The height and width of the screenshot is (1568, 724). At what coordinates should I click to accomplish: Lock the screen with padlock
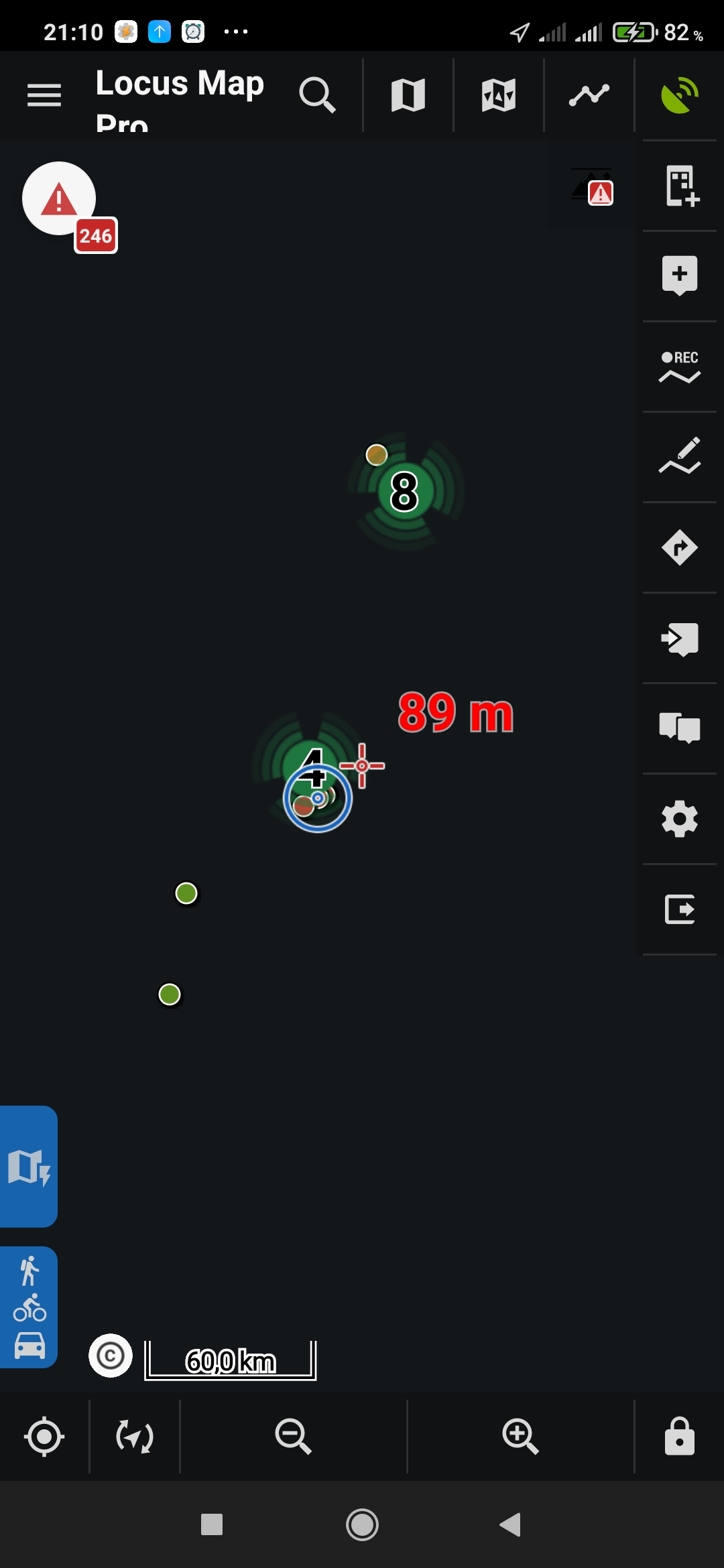click(679, 1437)
